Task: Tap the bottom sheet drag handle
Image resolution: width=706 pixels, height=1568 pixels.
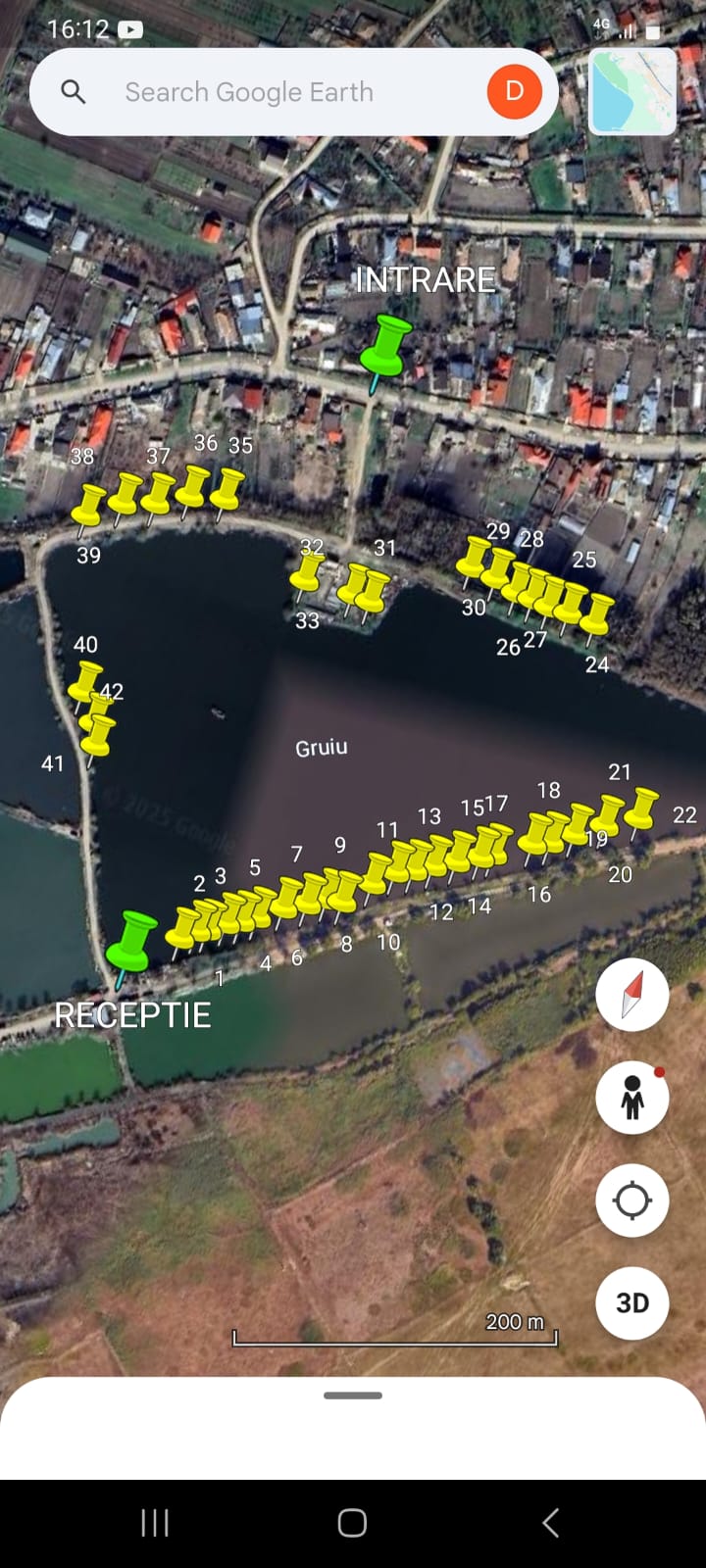Action: 353,1396
